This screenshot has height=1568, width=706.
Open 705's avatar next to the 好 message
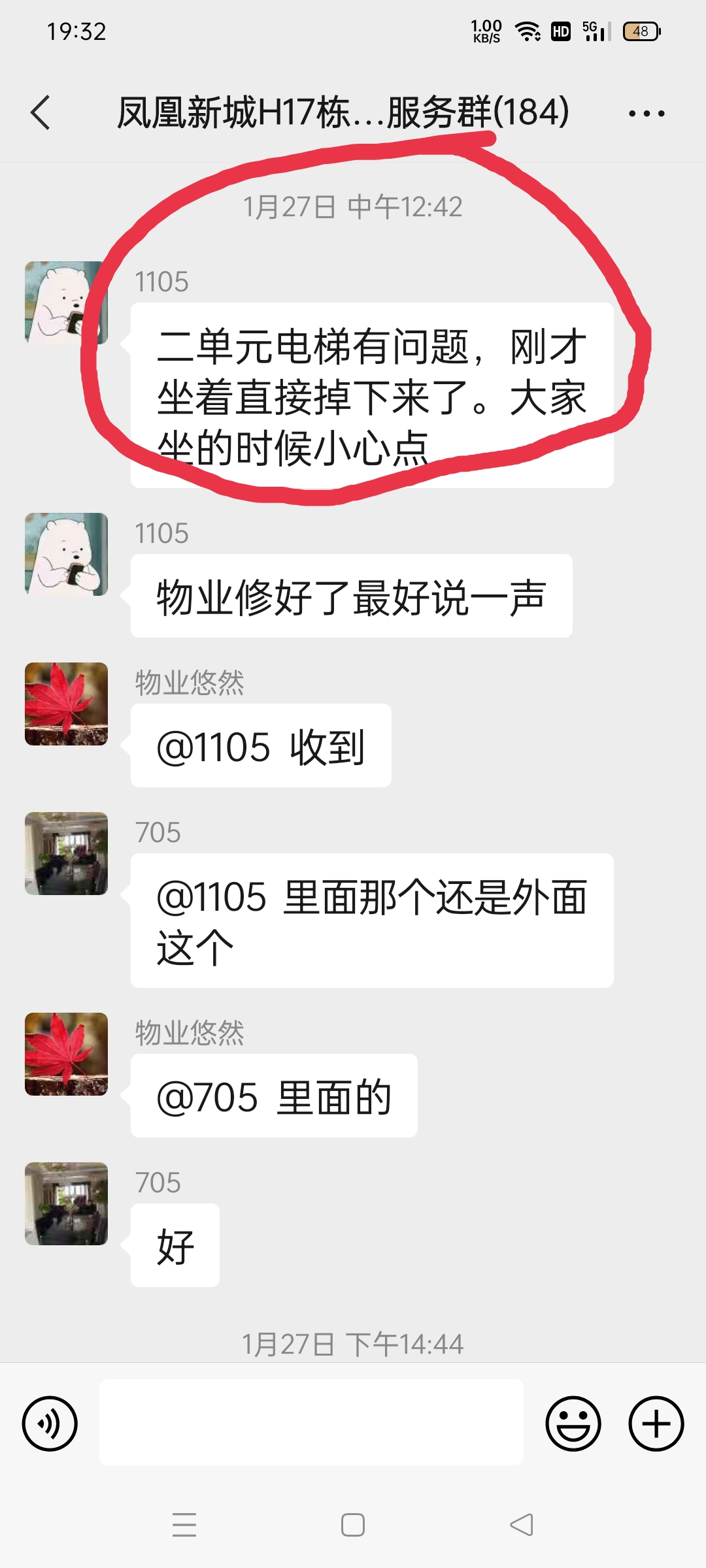[66, 1203]
